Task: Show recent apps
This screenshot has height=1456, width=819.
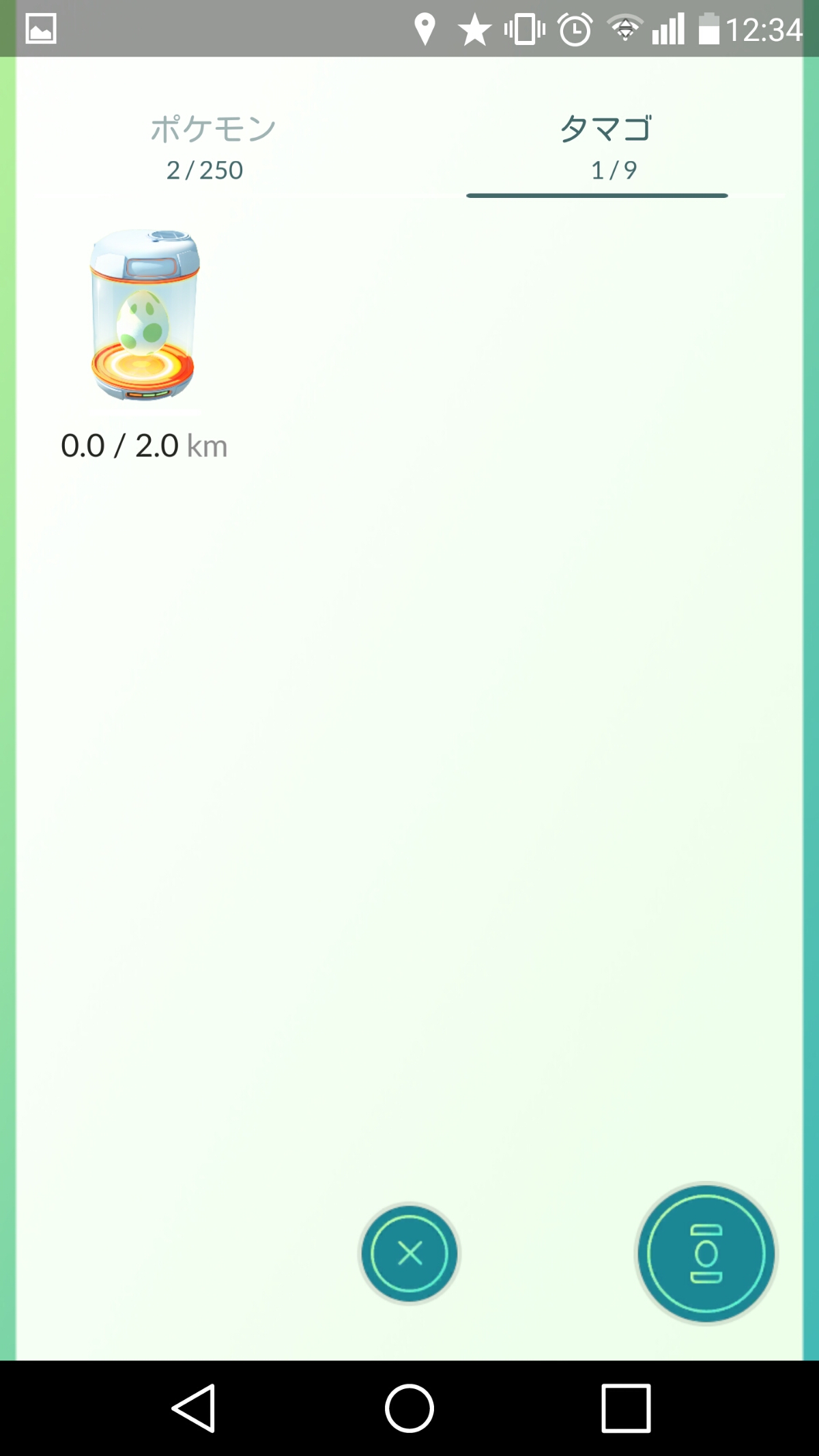Action: pos(625,1408)
